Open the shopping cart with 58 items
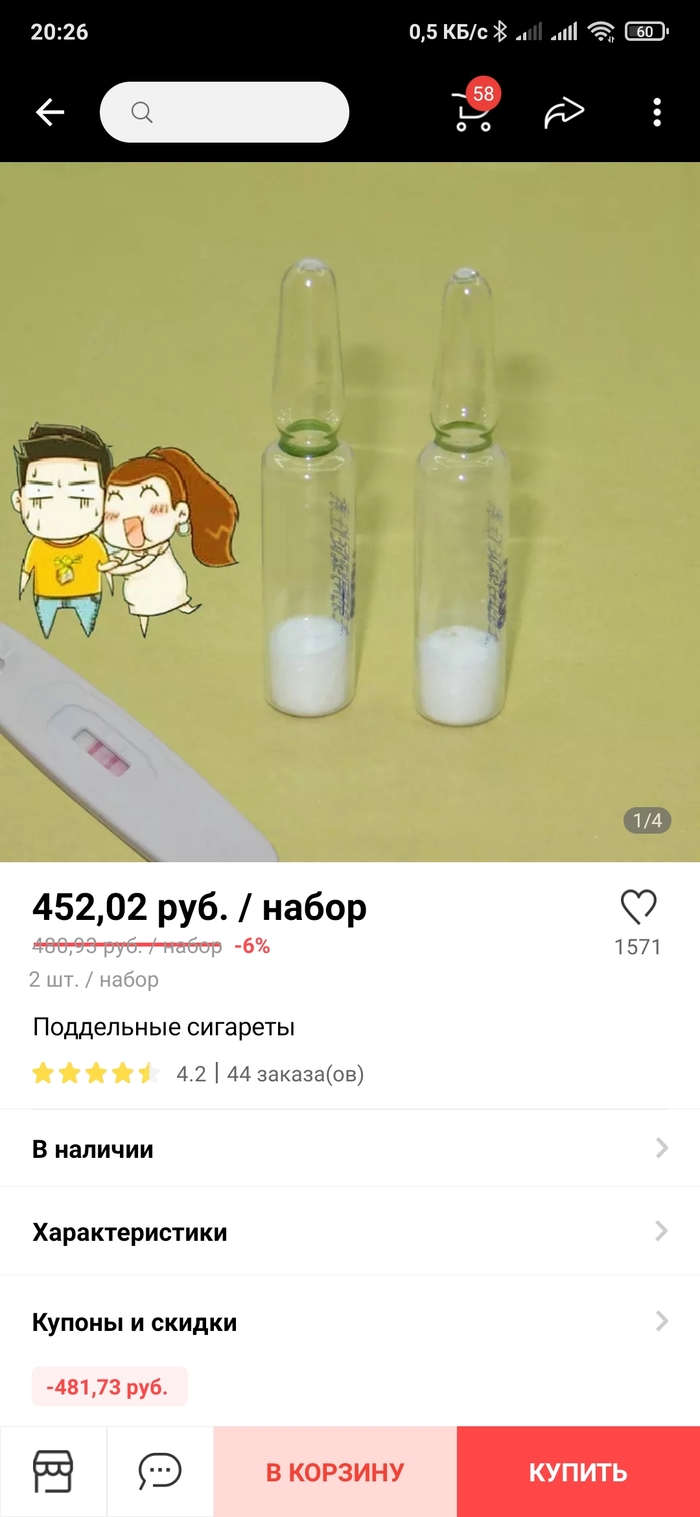 point(473,112)
